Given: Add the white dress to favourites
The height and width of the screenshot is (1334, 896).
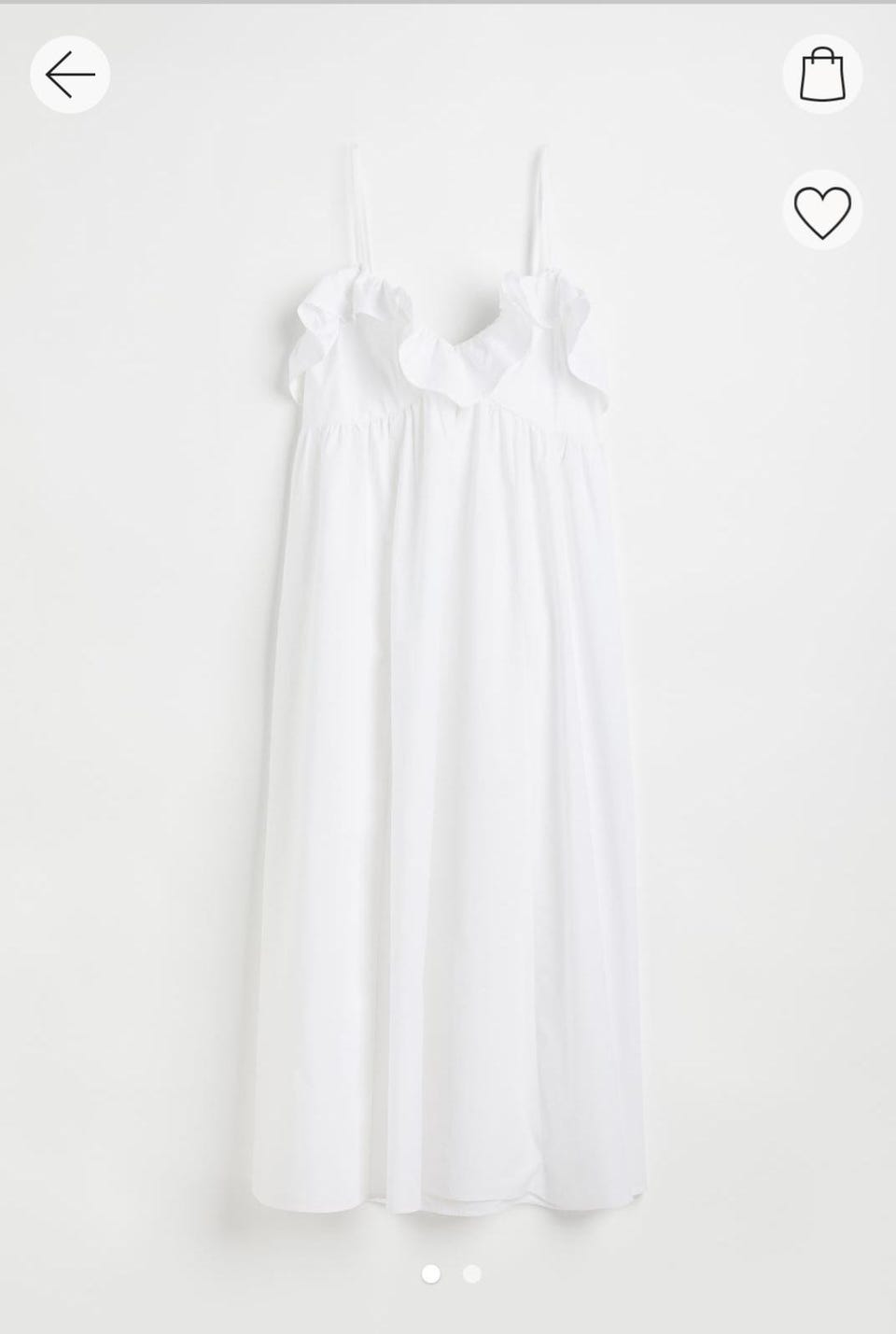Looking at the screenshot, I should pos(821,210).
